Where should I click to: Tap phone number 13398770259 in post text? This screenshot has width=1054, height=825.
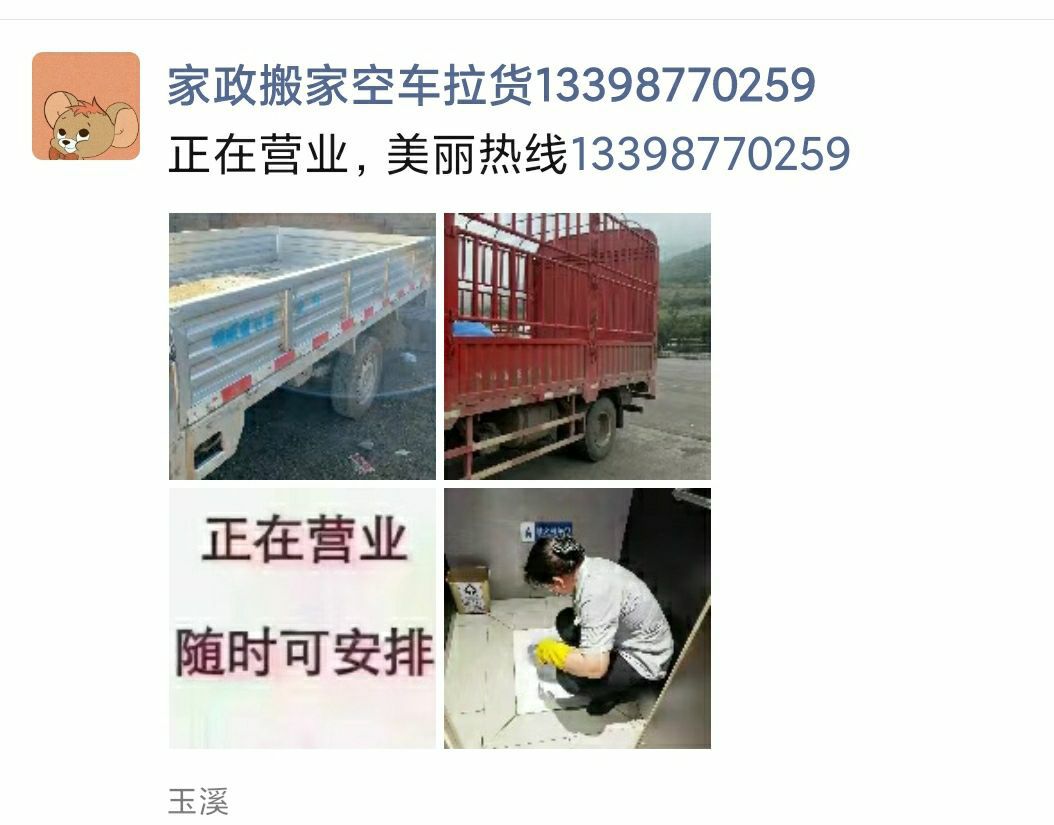point(709,155)
